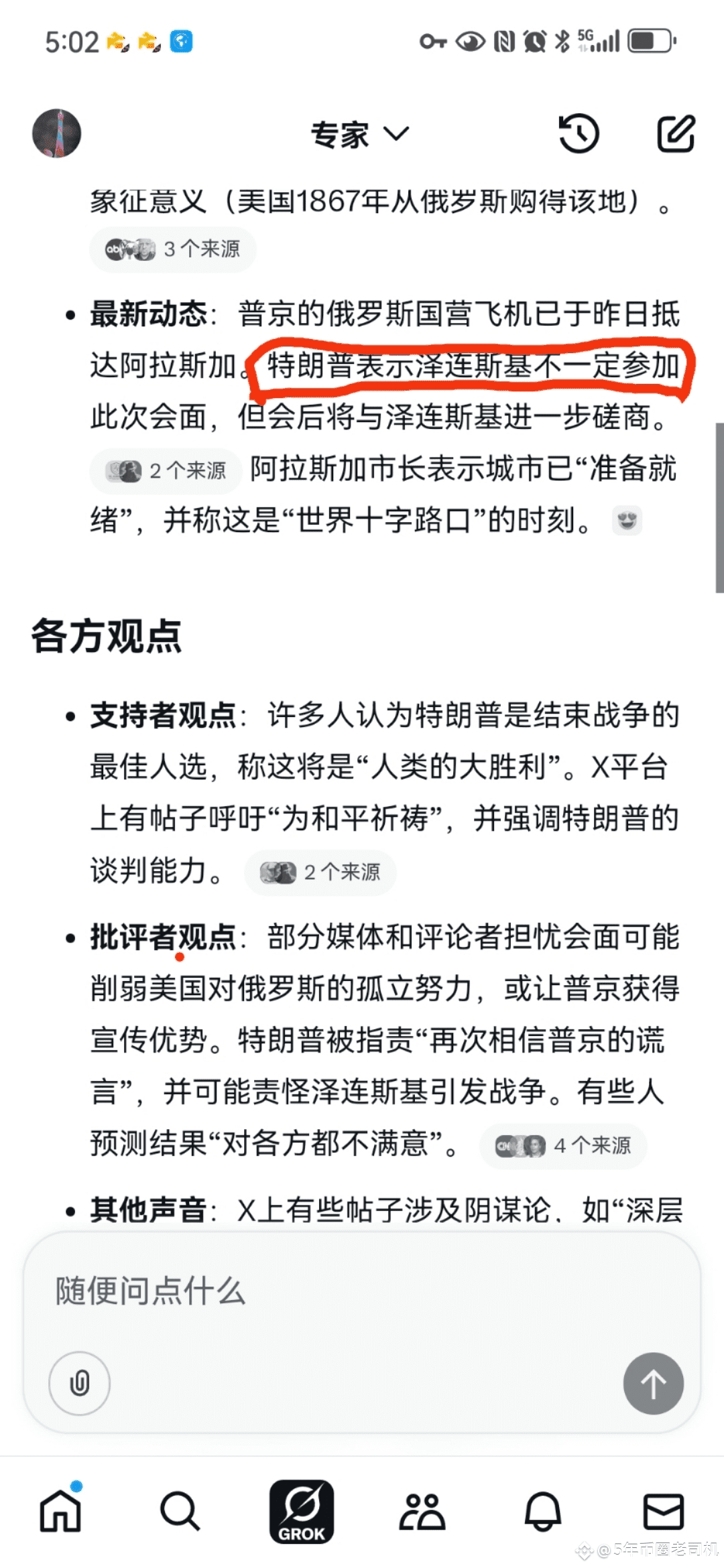Tap the 随便问点什么 input field
Image resolution: width=724 pixels, height=1568 pixels.
click(362, 1291)
